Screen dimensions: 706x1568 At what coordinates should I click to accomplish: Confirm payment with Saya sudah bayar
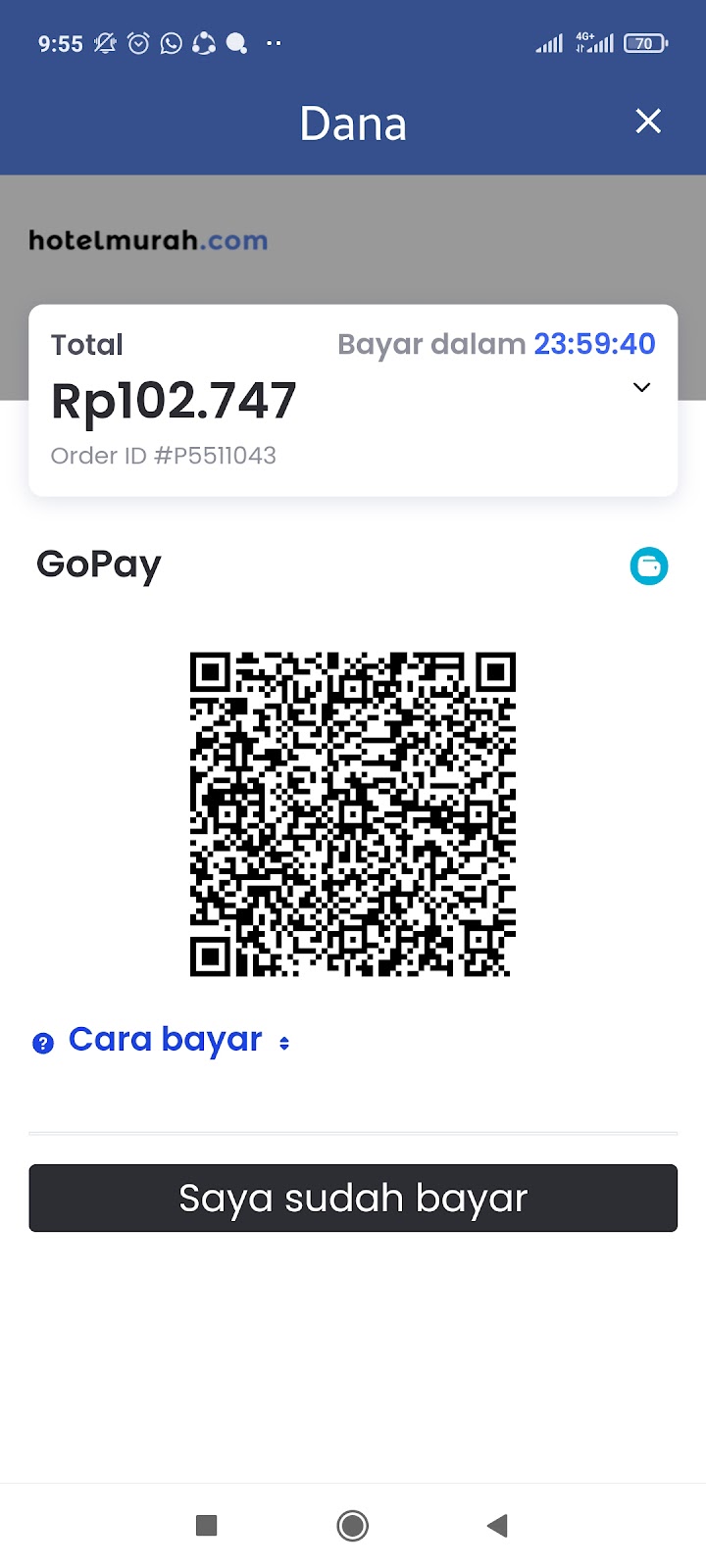click(353, 1198)
